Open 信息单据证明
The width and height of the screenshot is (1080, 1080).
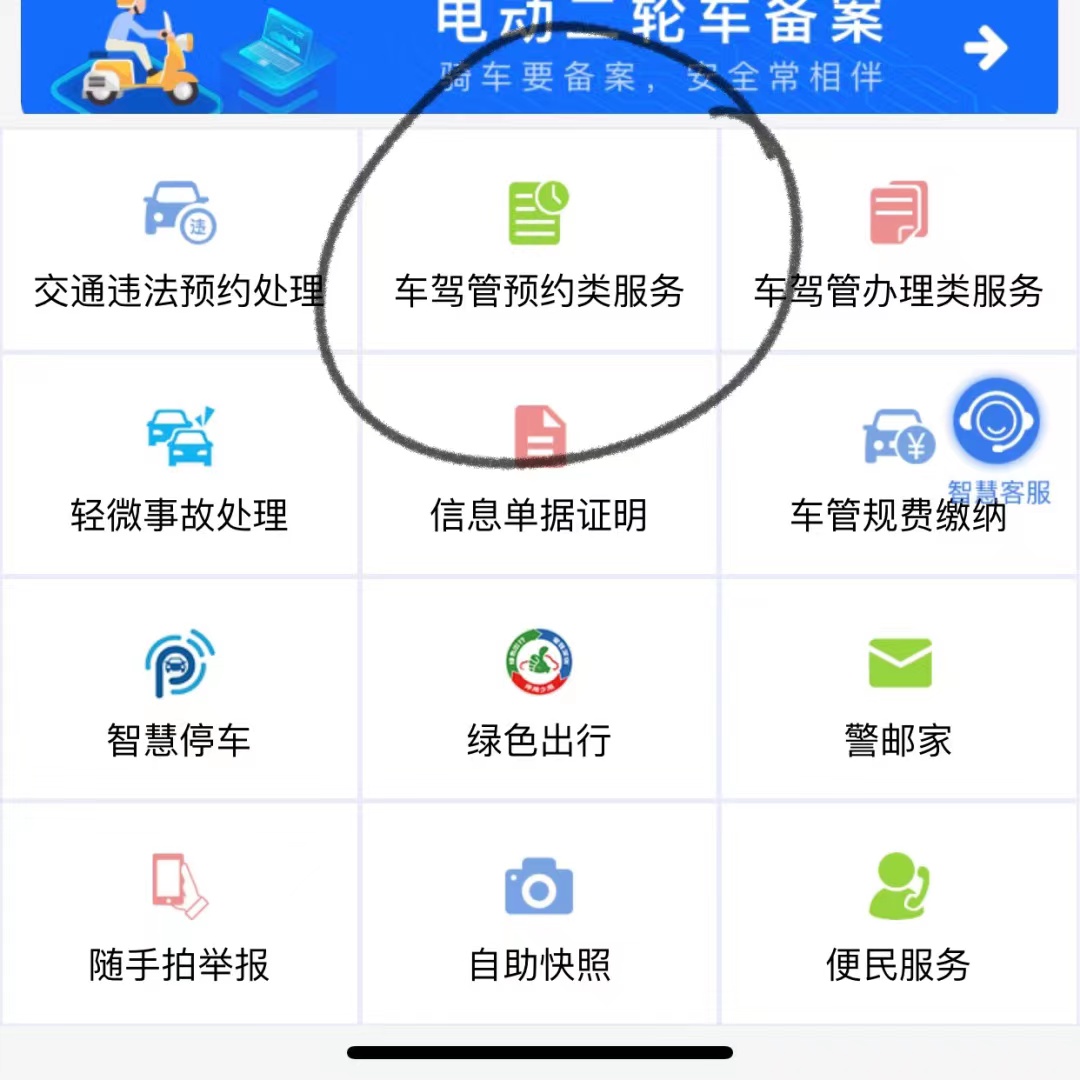[540, 467]
